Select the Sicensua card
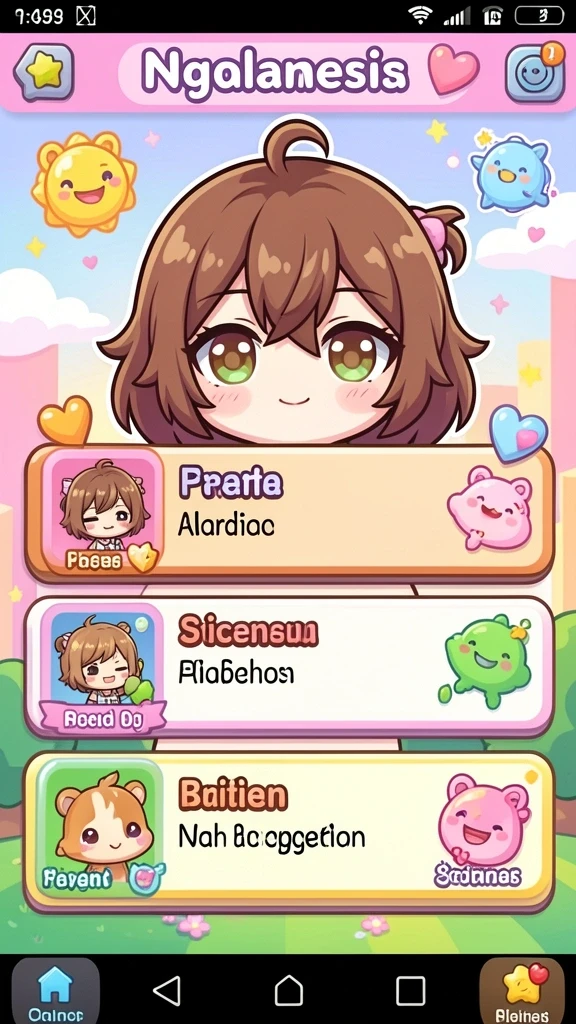This screenshot has height=1024, width=576. [x=289, y=666]
